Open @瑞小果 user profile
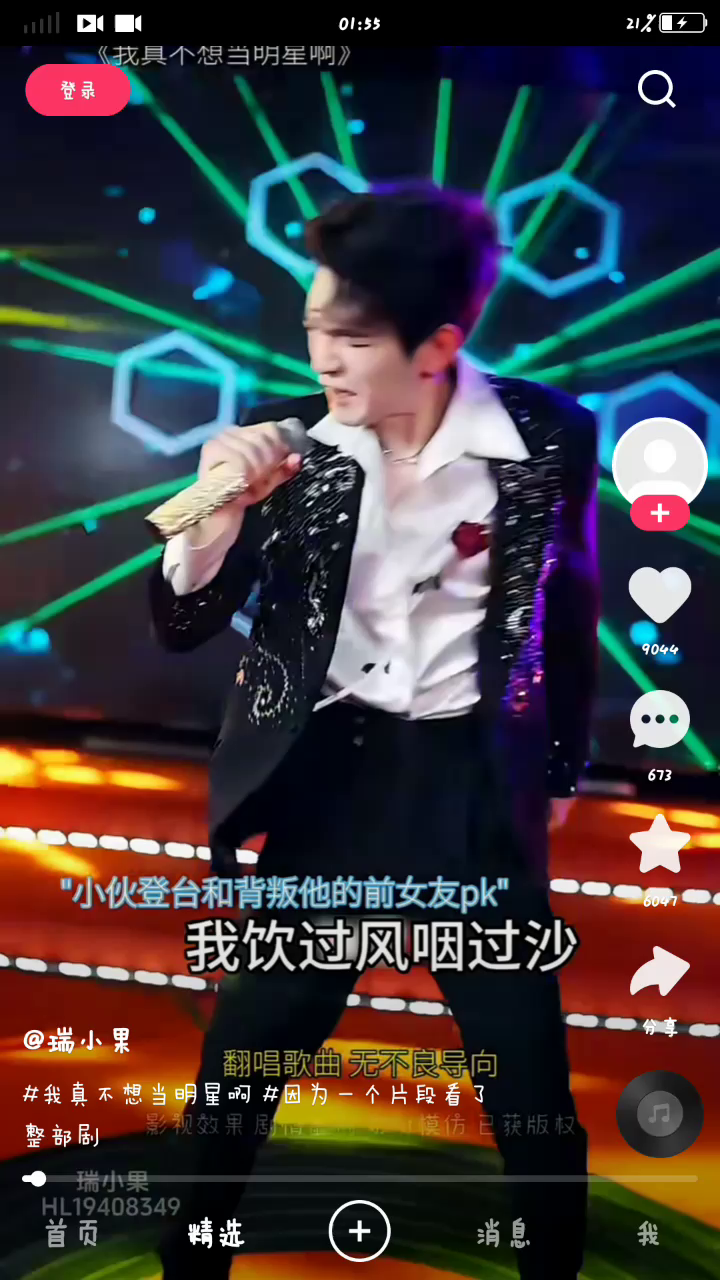Screen dimensions: 720x1280 click(77, 1040)
